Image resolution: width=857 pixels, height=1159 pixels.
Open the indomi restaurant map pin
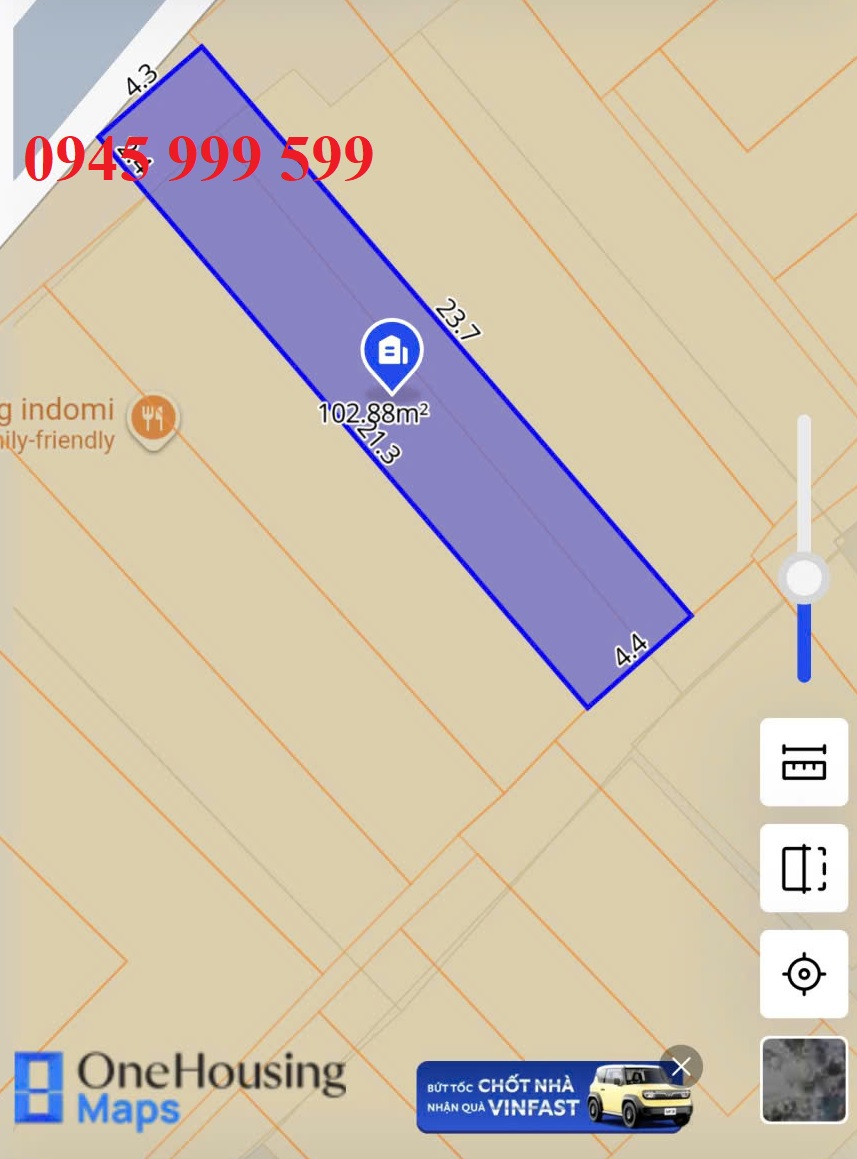point(153,418)
